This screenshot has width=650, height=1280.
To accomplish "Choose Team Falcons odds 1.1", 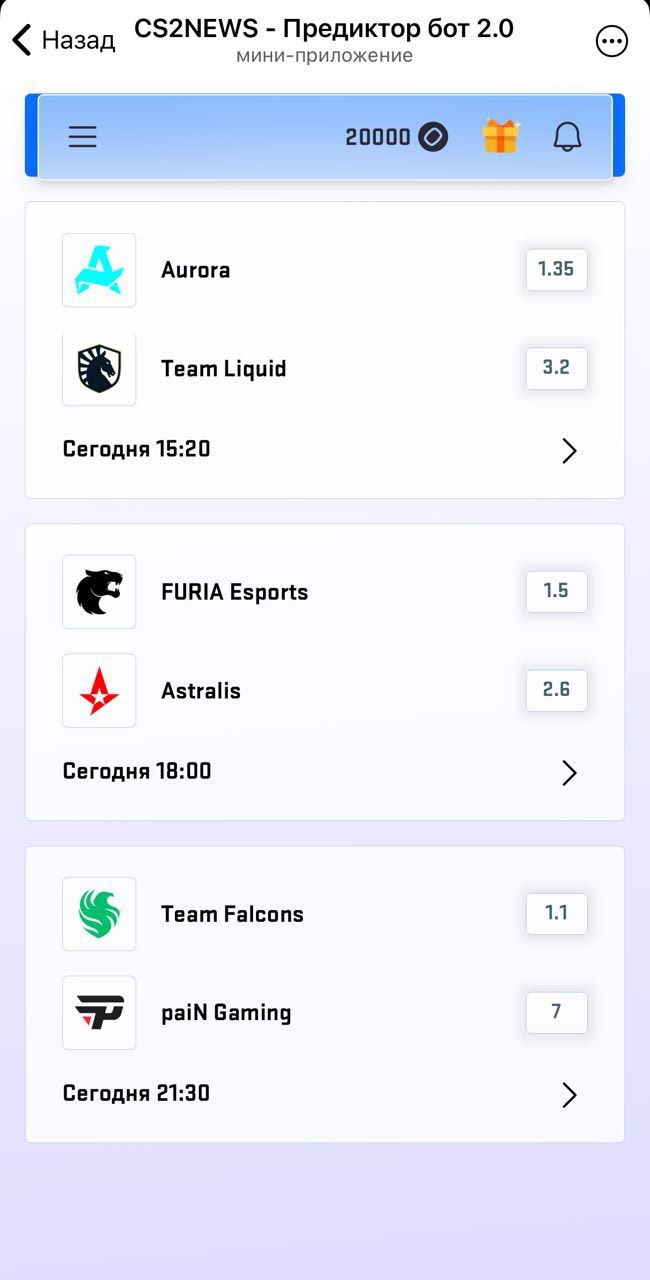I will coord(556,913).
